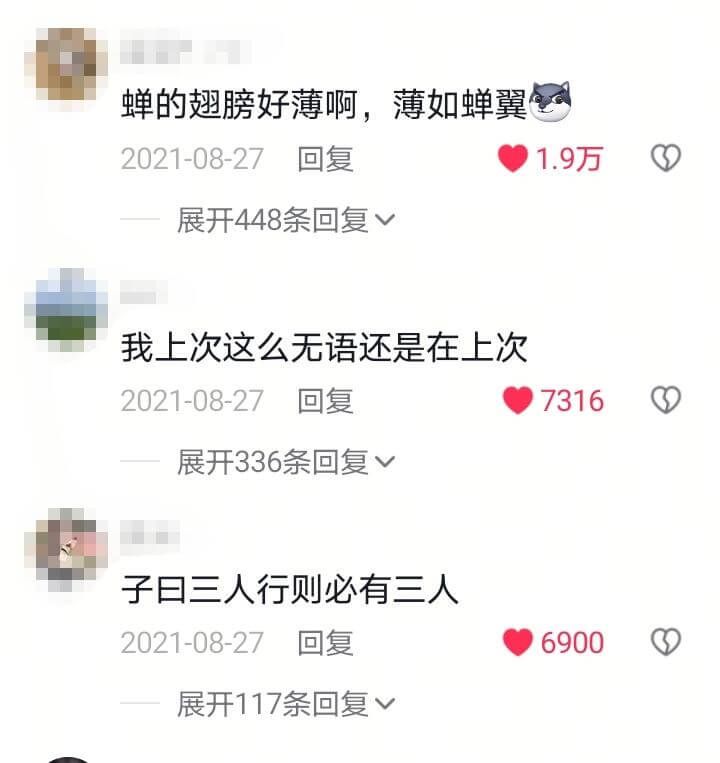Open avatar of the 我上次这么无语 commenter
The image size is (720, 763).
coord(71,307)
